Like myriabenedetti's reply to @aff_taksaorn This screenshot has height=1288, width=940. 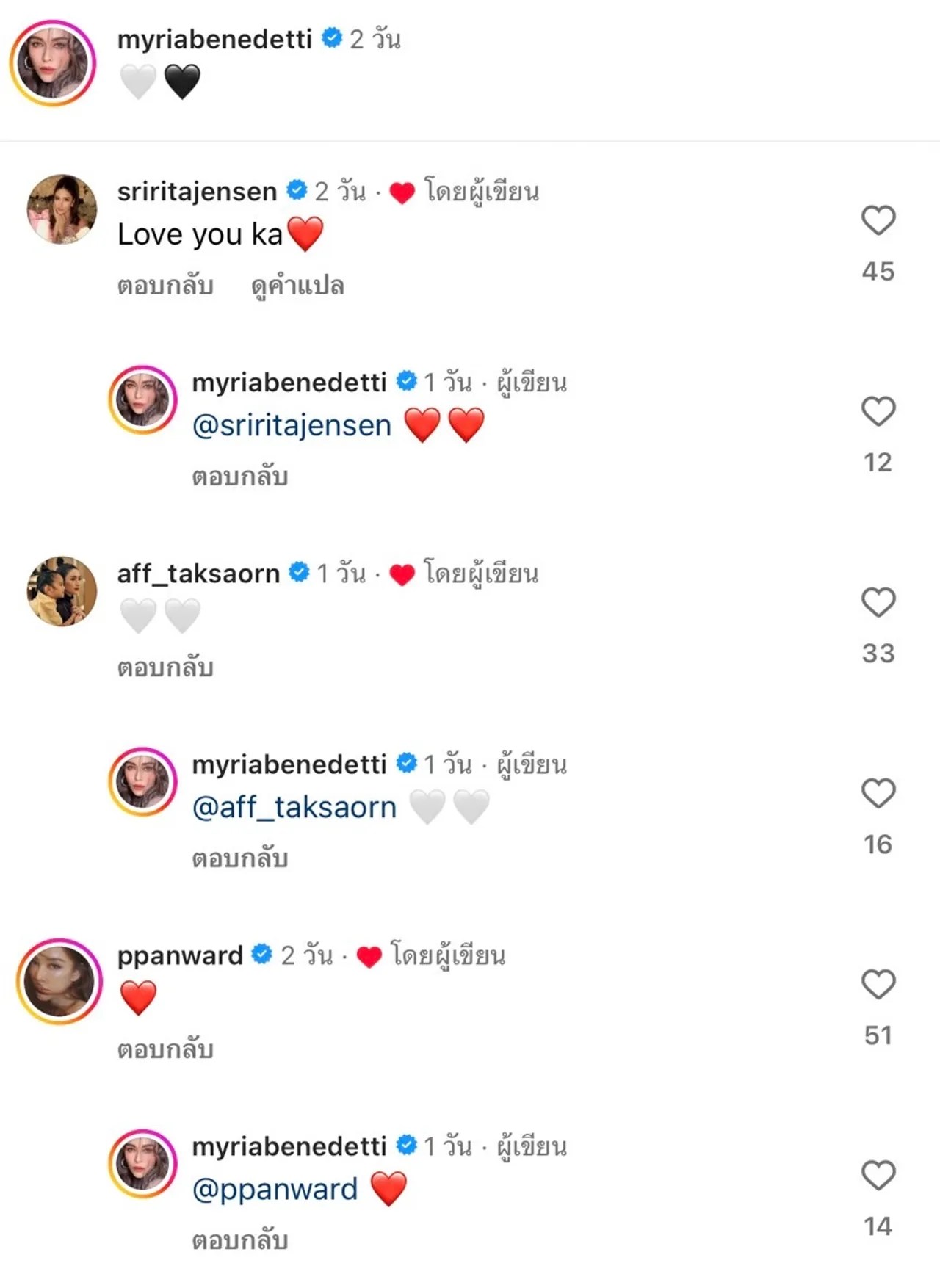click(x=878, y=793)
